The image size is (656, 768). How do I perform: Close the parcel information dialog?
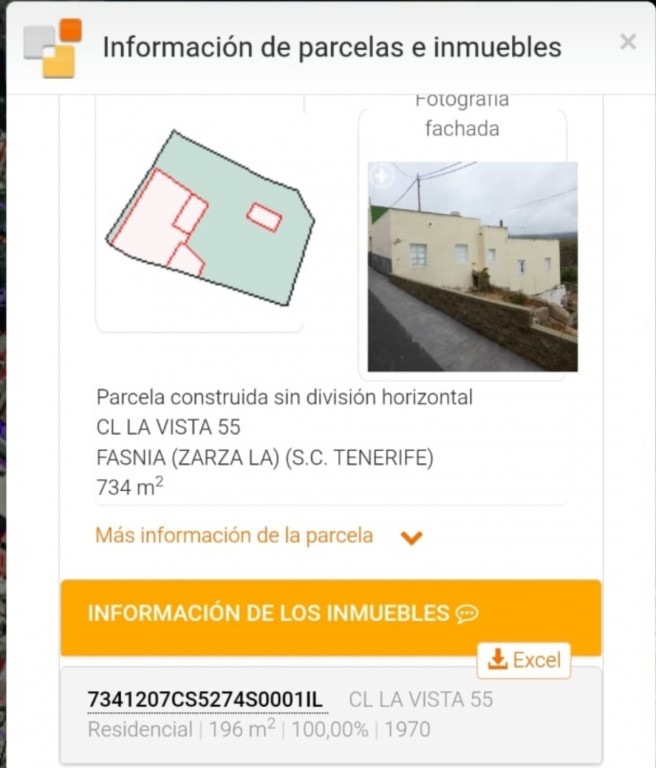[628, 42]
